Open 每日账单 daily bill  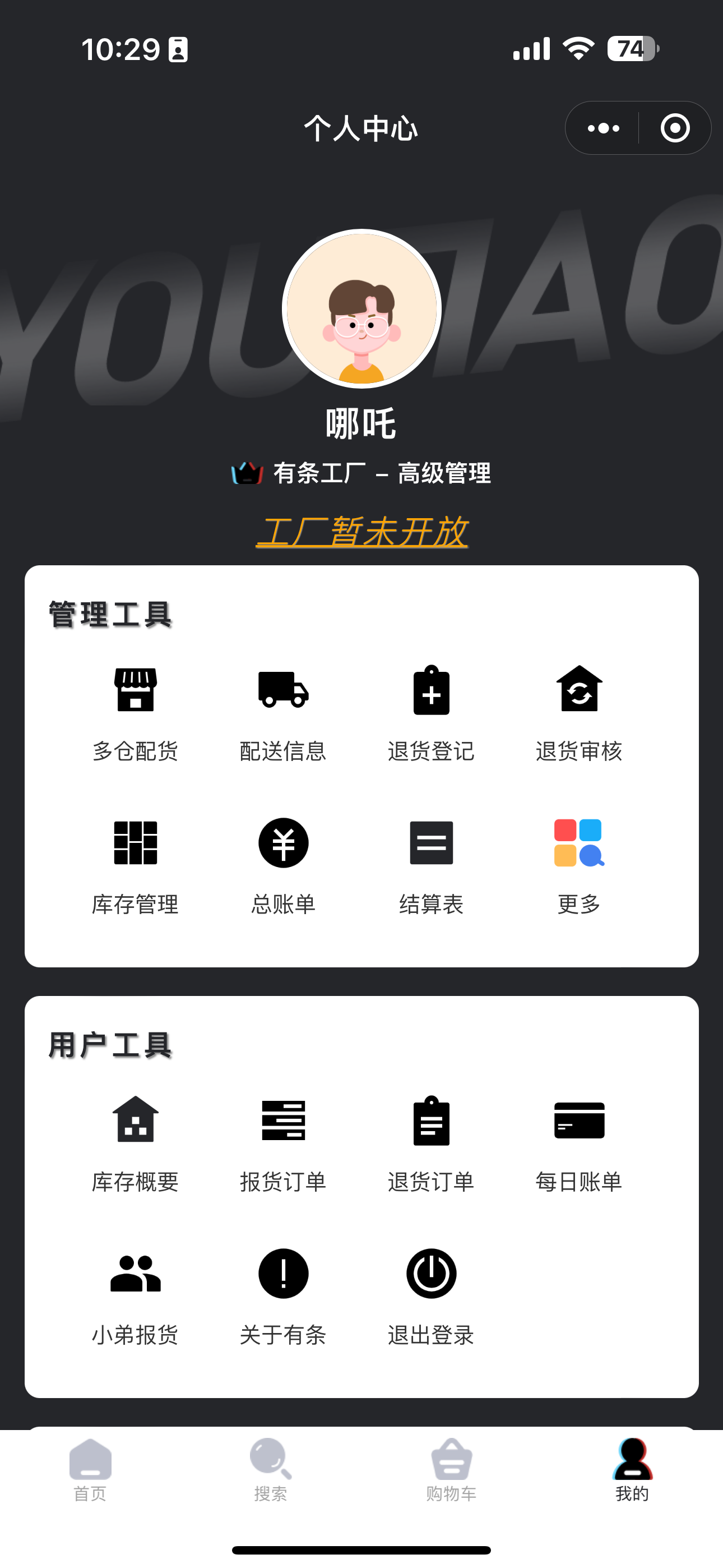point(579,1143)
